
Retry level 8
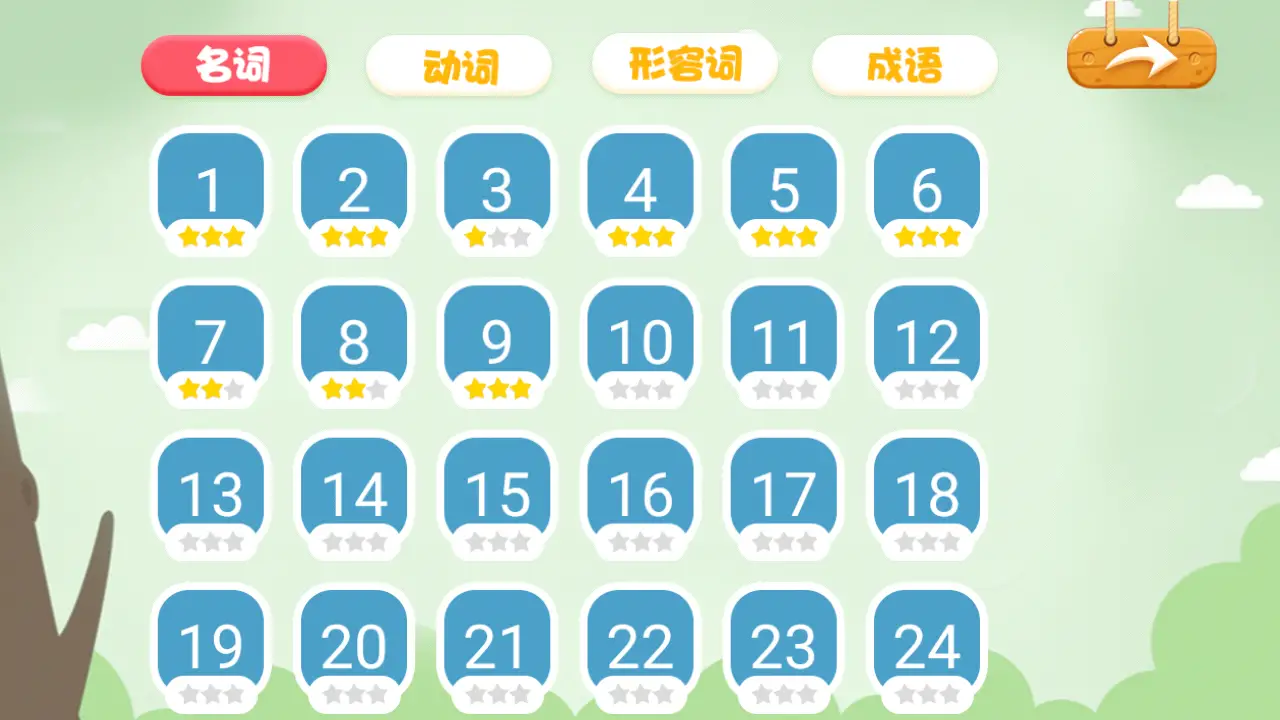pyautogui.click(x=354, y=342)
